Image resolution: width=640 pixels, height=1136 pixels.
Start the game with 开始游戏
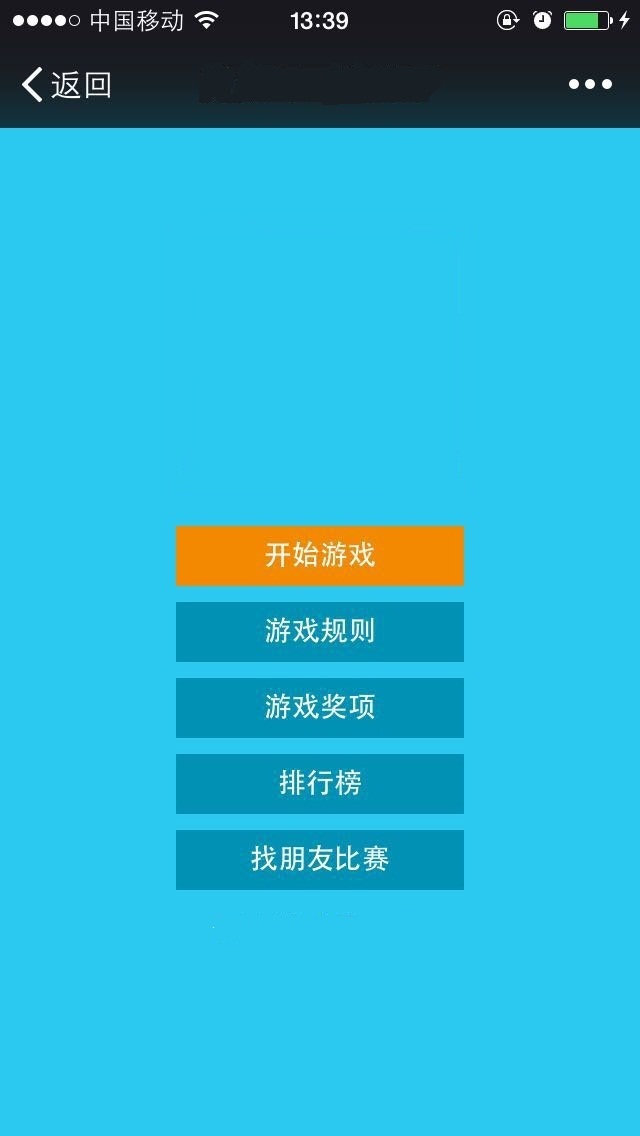pos(320,556)
